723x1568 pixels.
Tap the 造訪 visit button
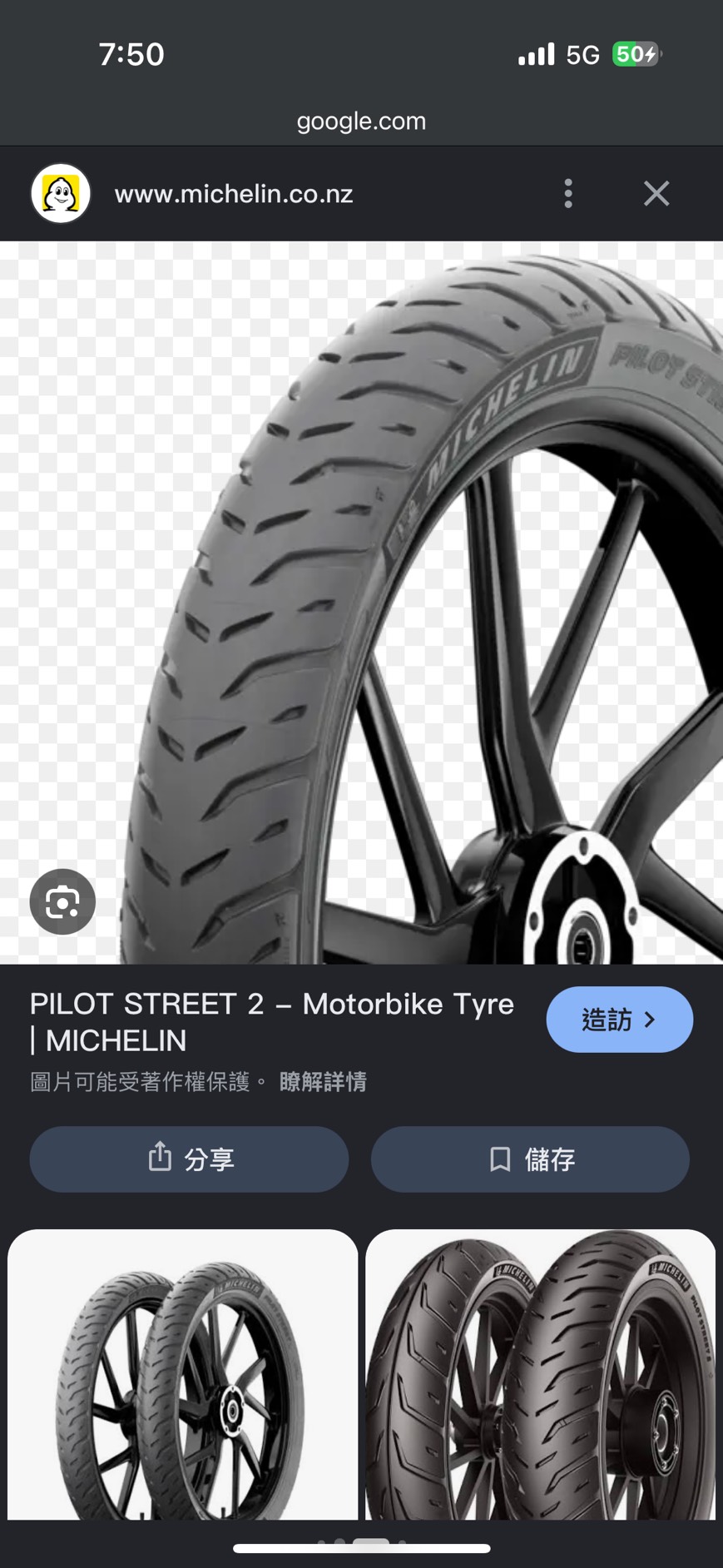[619, 1020]
